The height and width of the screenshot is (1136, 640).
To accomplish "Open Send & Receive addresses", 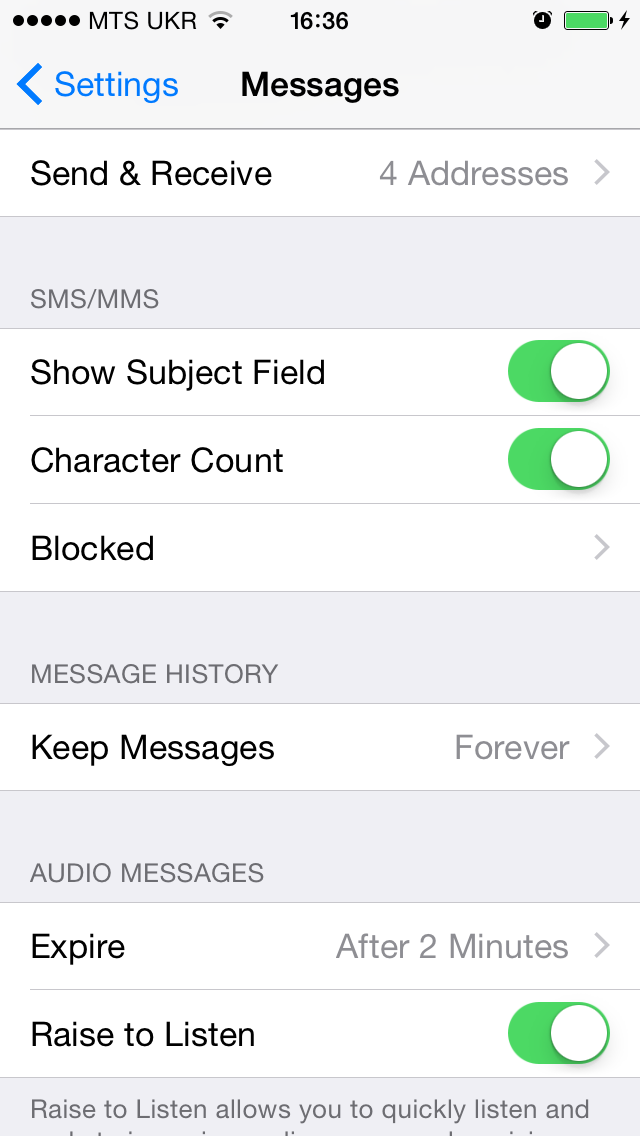I will coord(320,174).
